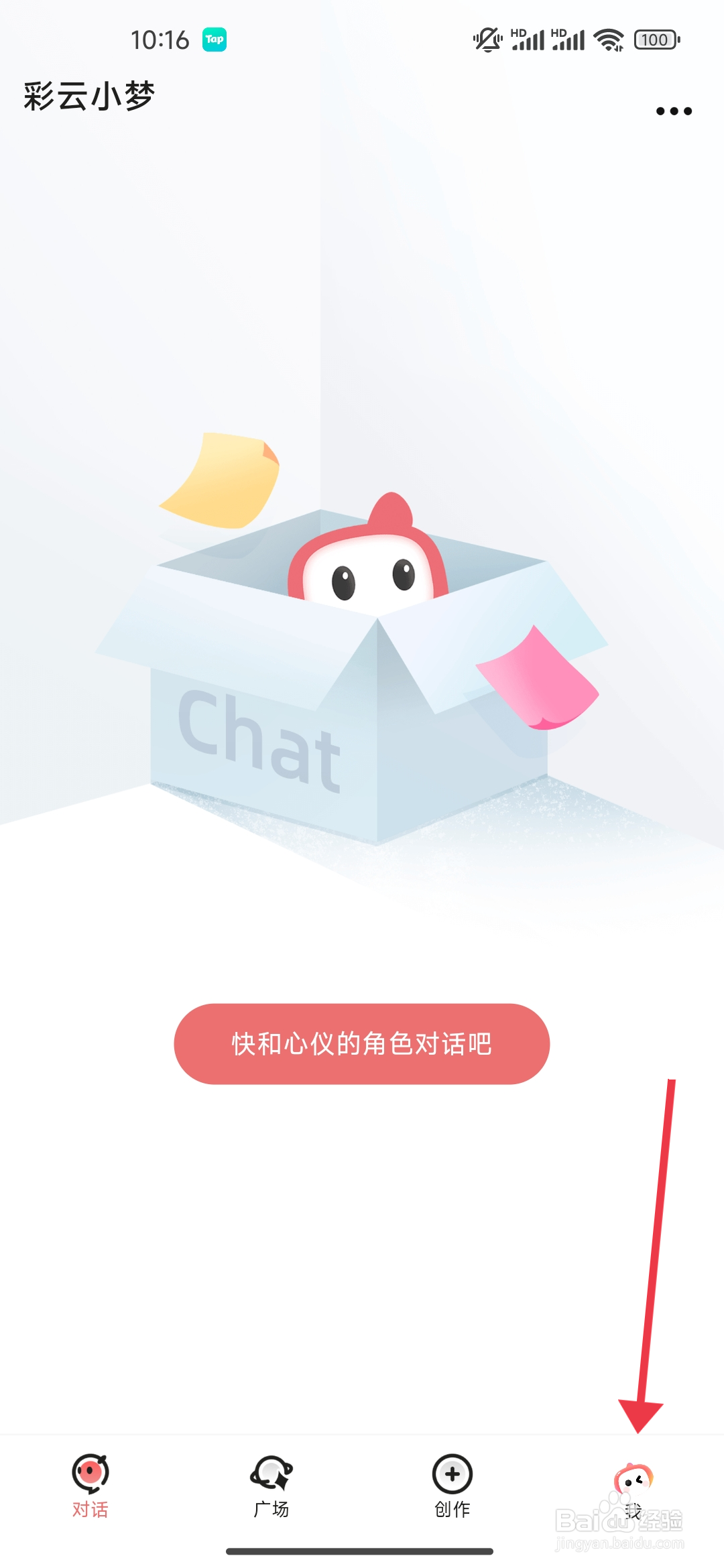Select the 彩云小梦 title in header
This screenshot has width=724, height=1568.
tap(87, 96)
